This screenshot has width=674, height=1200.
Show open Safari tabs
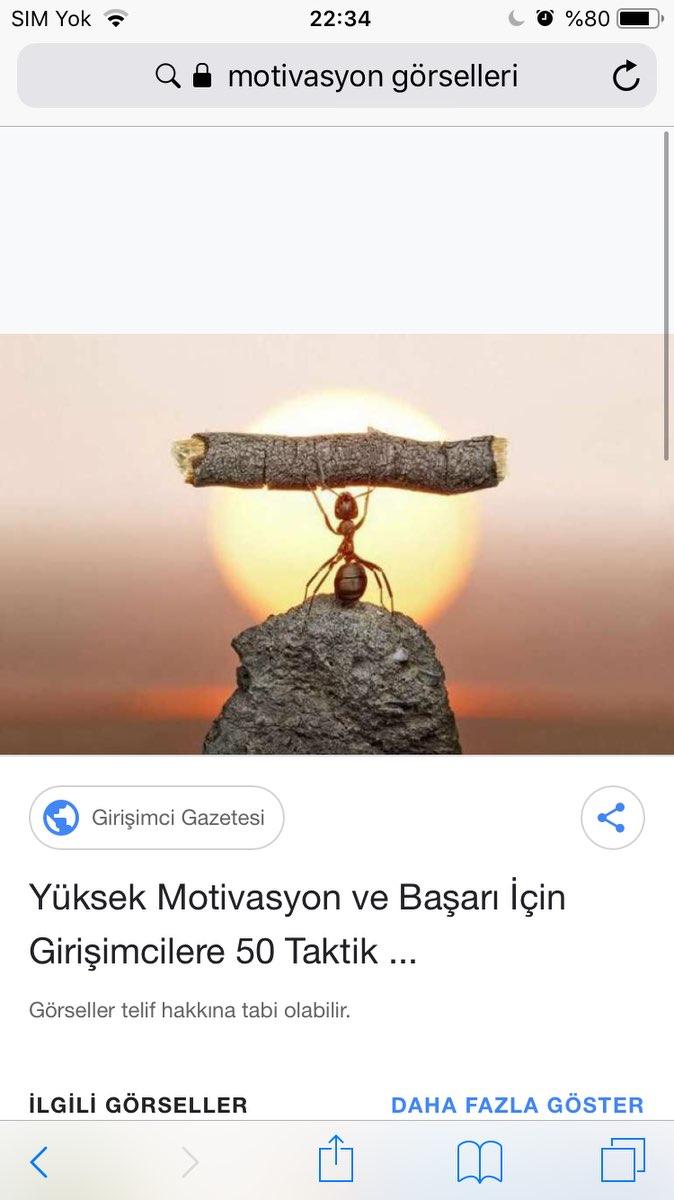(622, 1162)
